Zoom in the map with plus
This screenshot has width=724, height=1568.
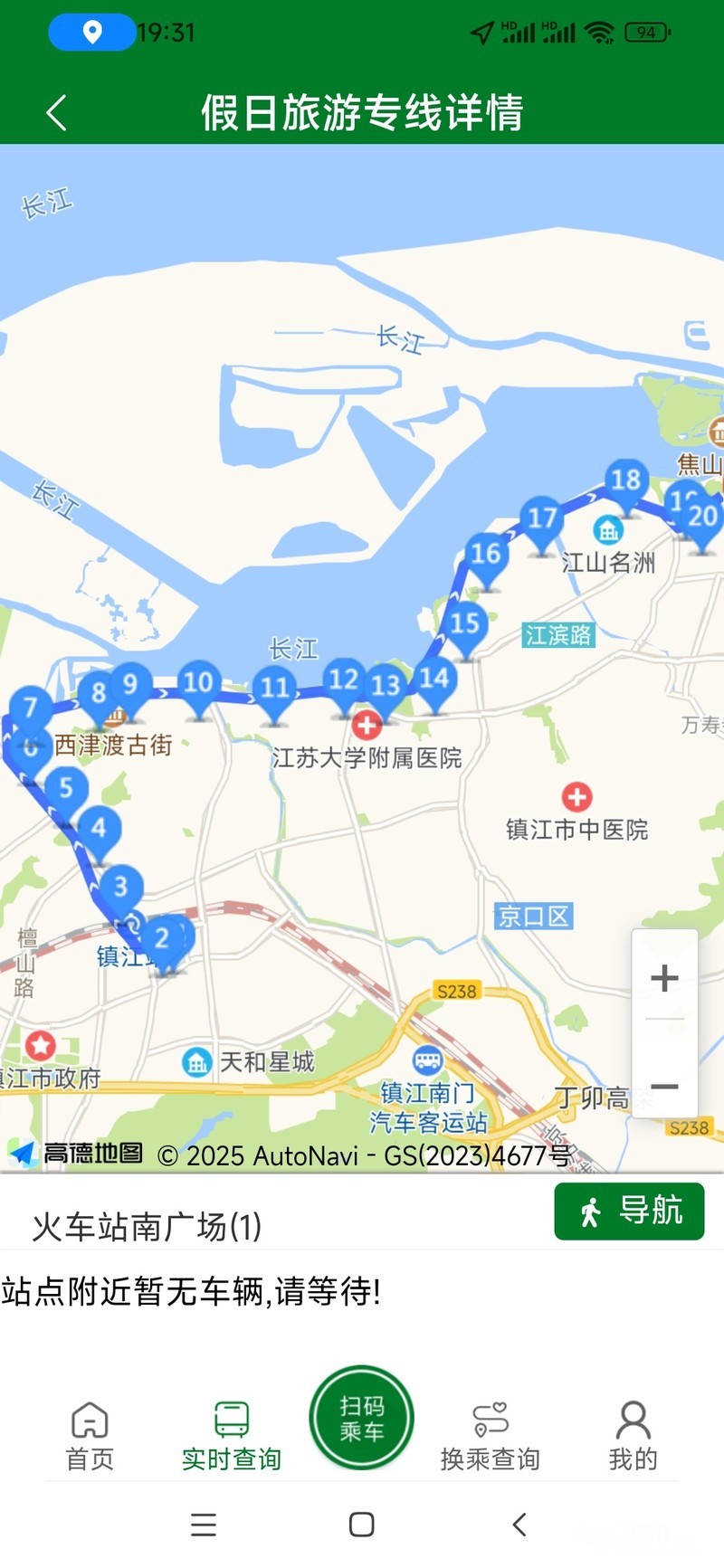coord(664,977)
